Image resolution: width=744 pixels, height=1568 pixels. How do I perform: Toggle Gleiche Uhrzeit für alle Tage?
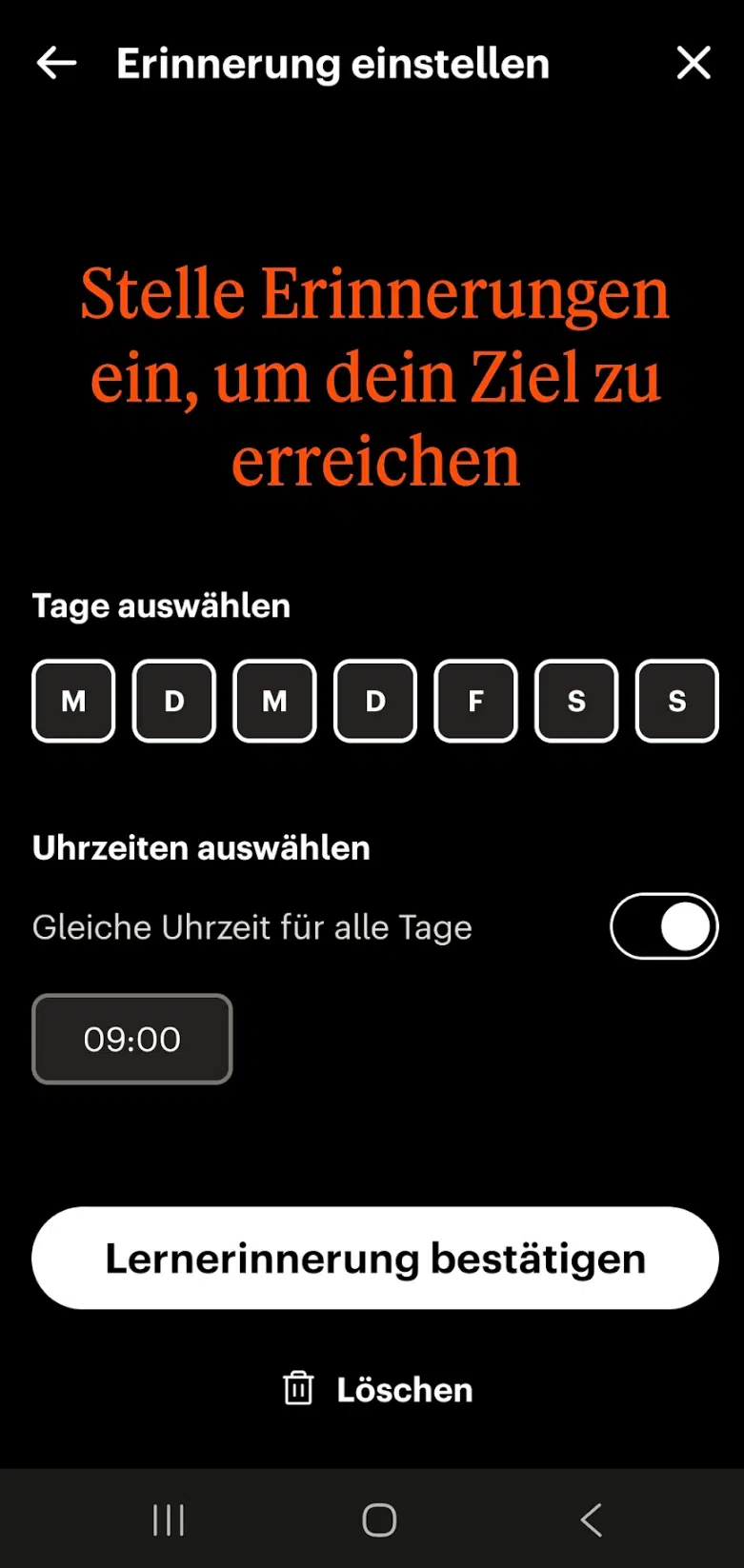pos(664,926)
